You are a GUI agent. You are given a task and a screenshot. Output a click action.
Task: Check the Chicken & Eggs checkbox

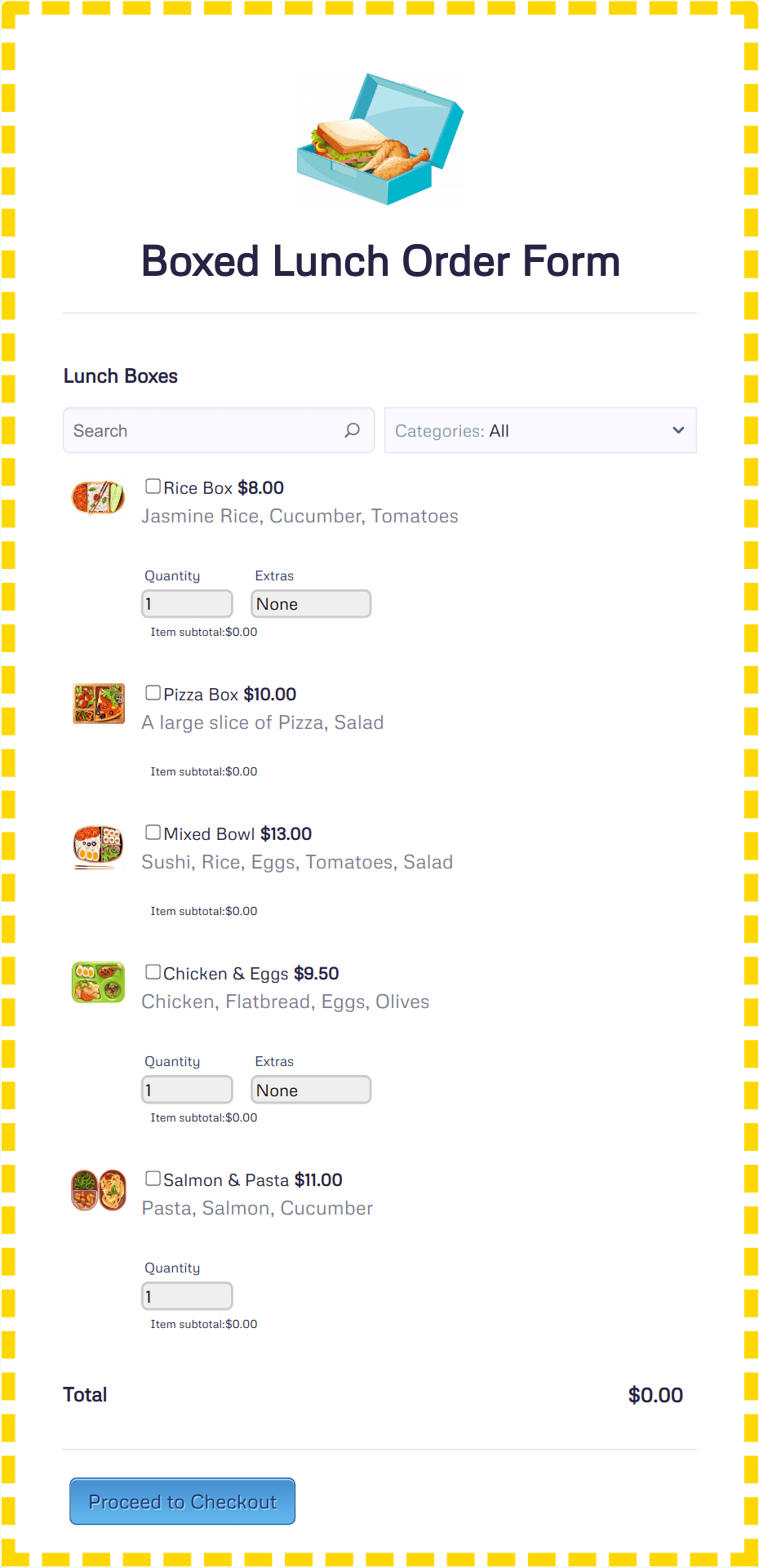tap(153, 972)
